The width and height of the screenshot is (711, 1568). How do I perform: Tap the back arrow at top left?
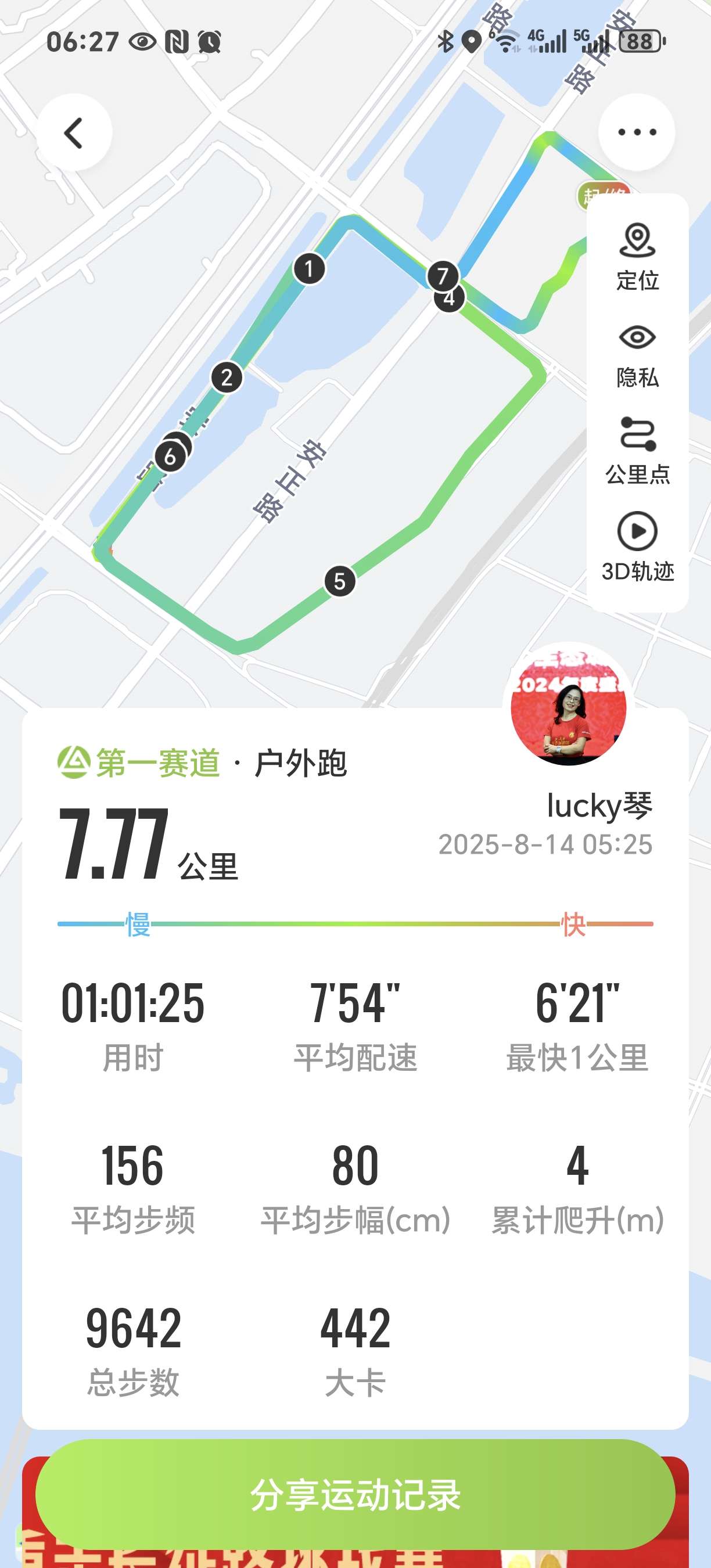pyautogui.click(x=74, y=132)
